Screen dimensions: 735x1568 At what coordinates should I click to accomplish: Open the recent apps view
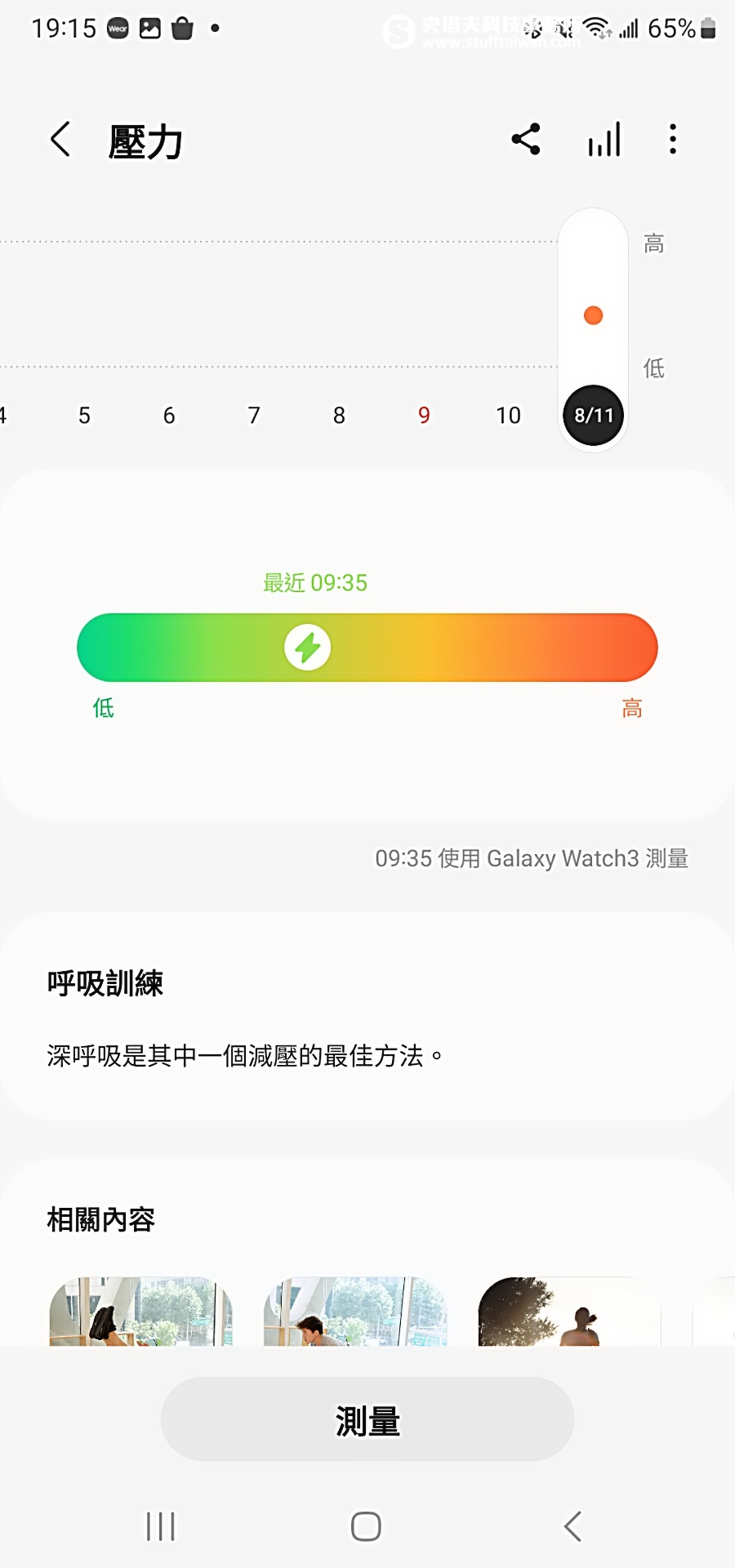161,1526
